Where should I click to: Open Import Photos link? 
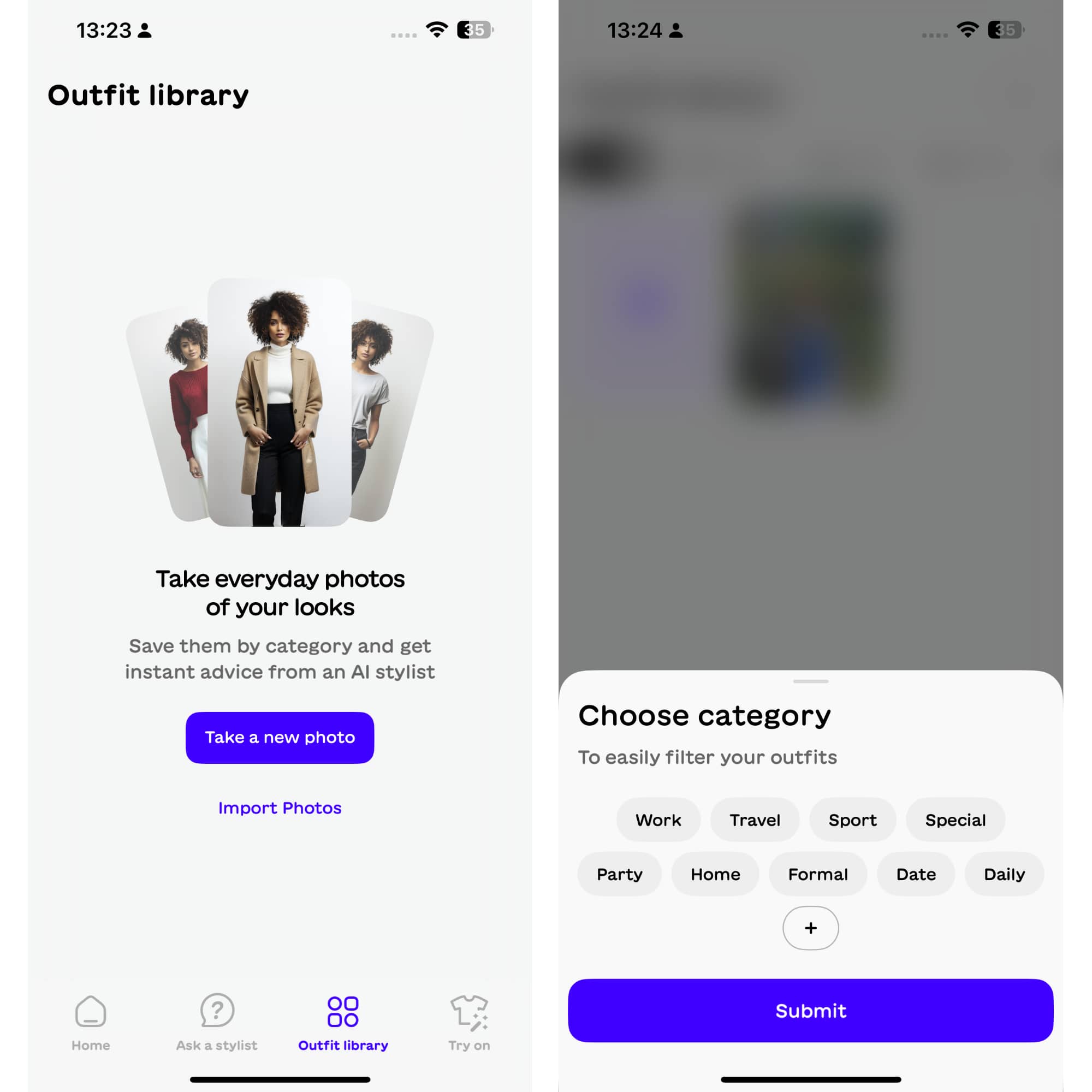point(280,808)
